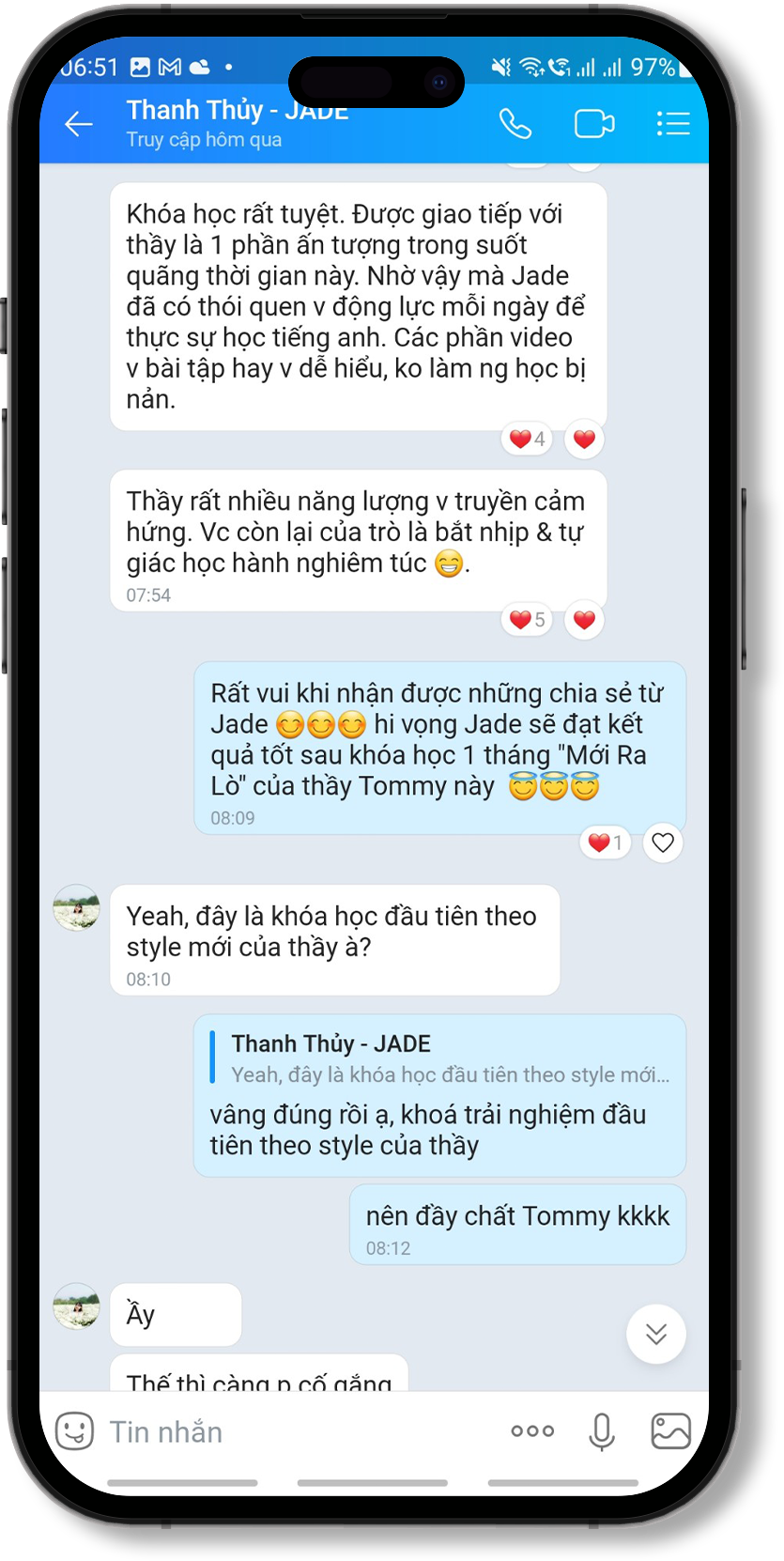The image size is (784, 1561).
Task: Open Thanh Thủy - JADE contact info from the header
Action: pyautogui.click(x=238, y=123)
